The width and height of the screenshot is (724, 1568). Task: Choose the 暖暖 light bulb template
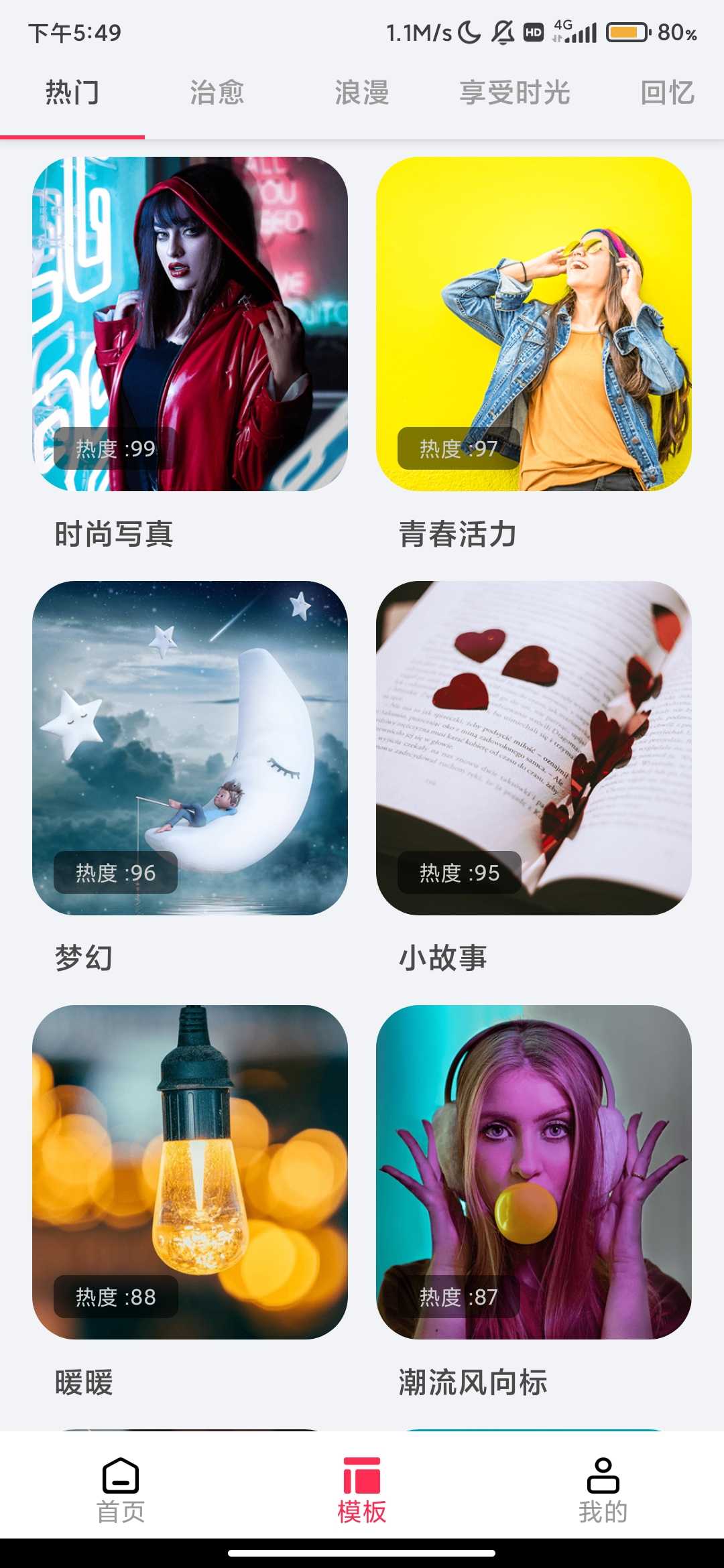click(x=190, y=1172)
